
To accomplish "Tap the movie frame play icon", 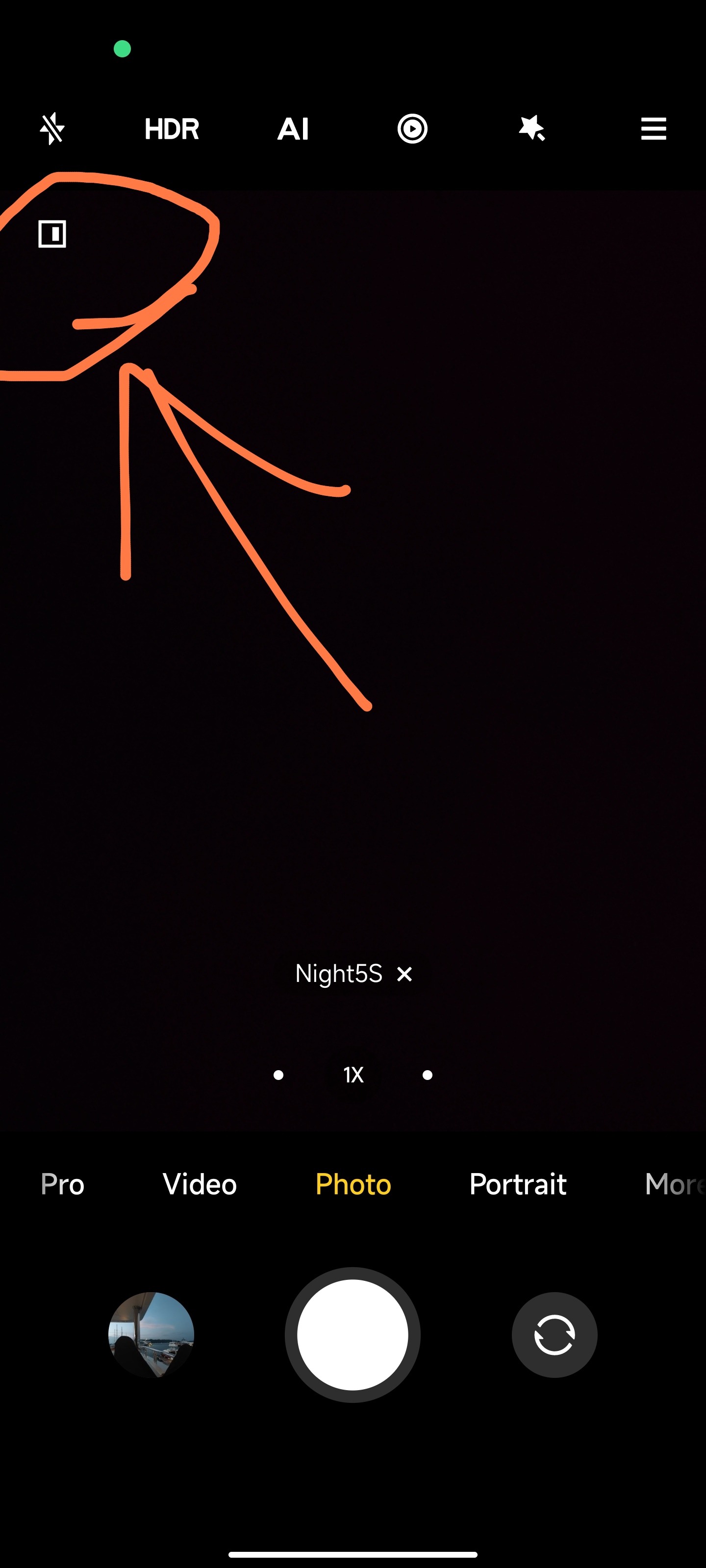I will pyautogui.click(x=412, y=128).
